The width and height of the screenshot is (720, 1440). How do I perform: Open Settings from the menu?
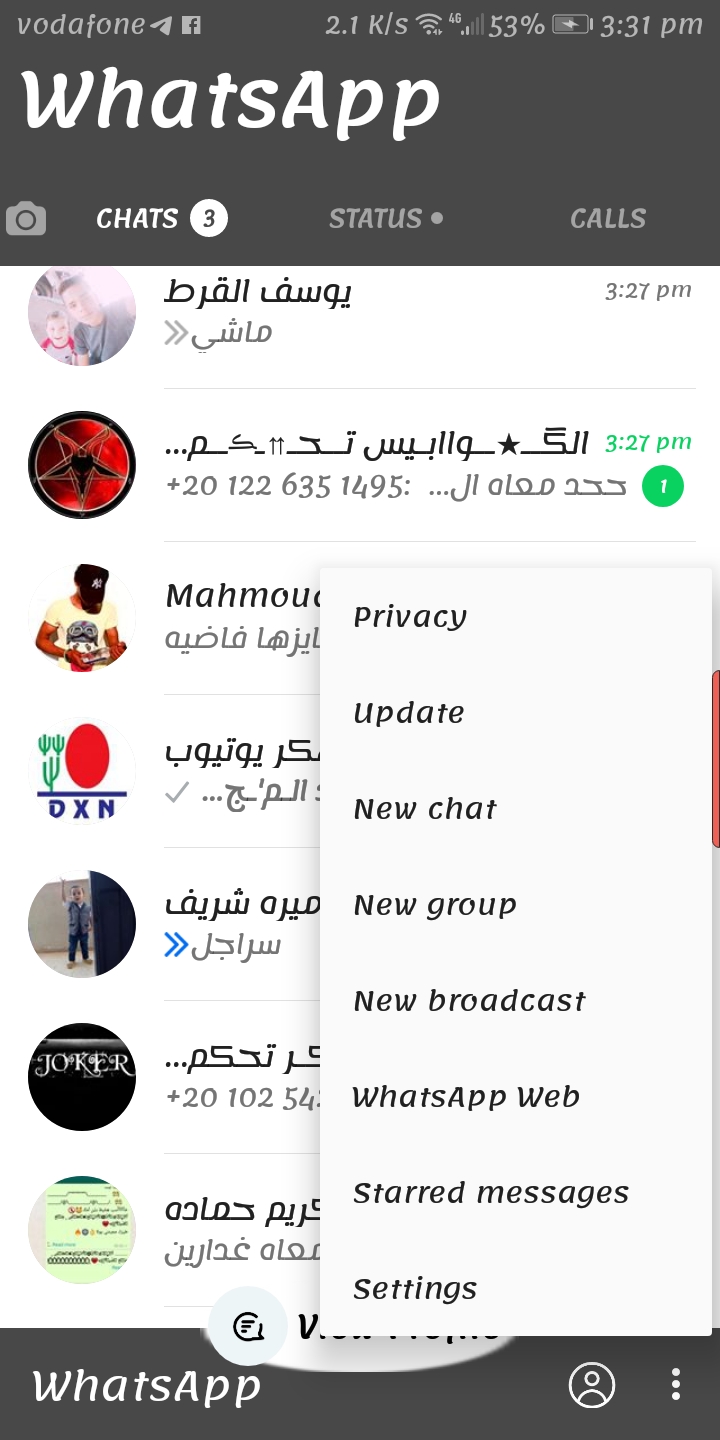tap(415, 1289)
